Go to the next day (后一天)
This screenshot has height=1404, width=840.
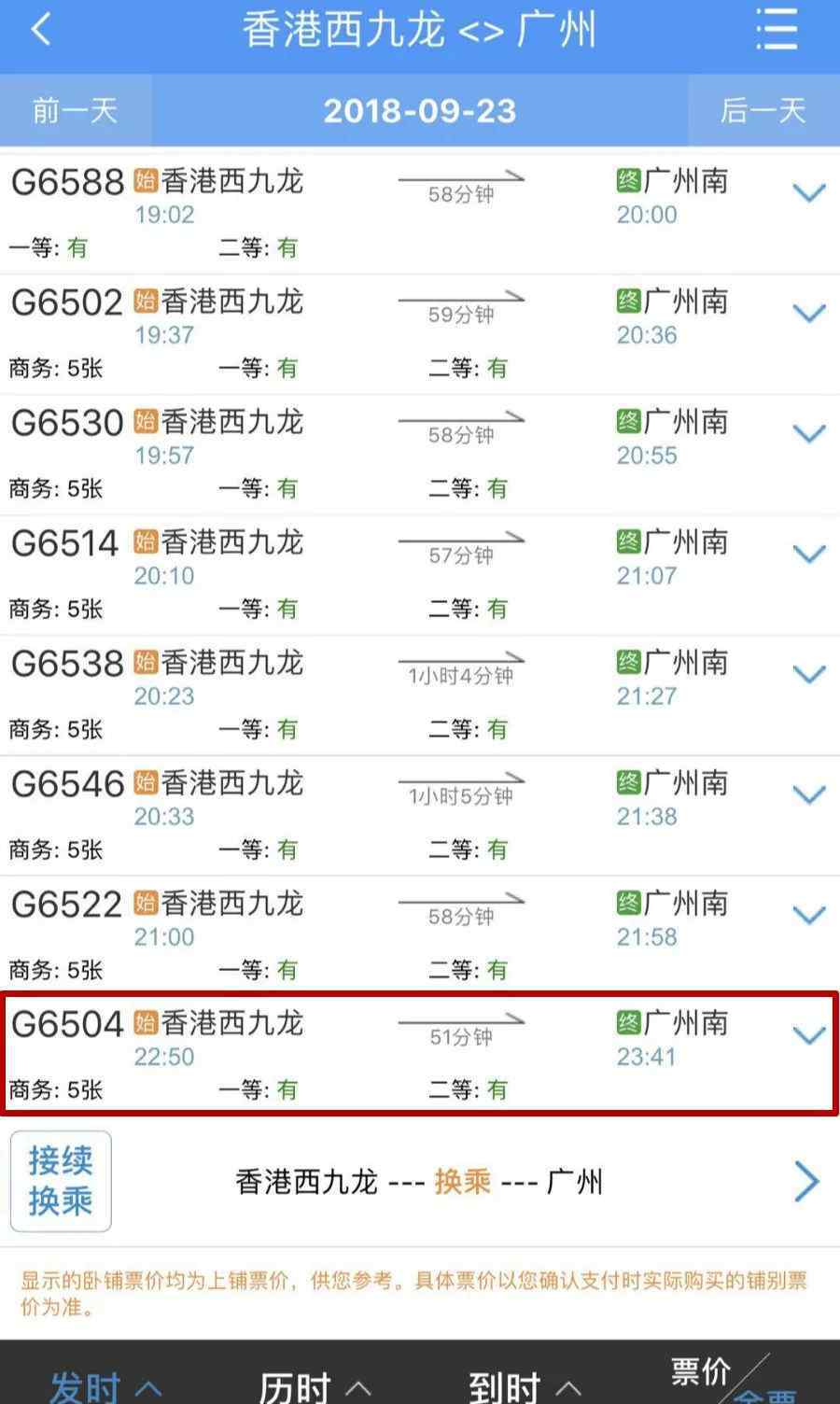(763, 111)
